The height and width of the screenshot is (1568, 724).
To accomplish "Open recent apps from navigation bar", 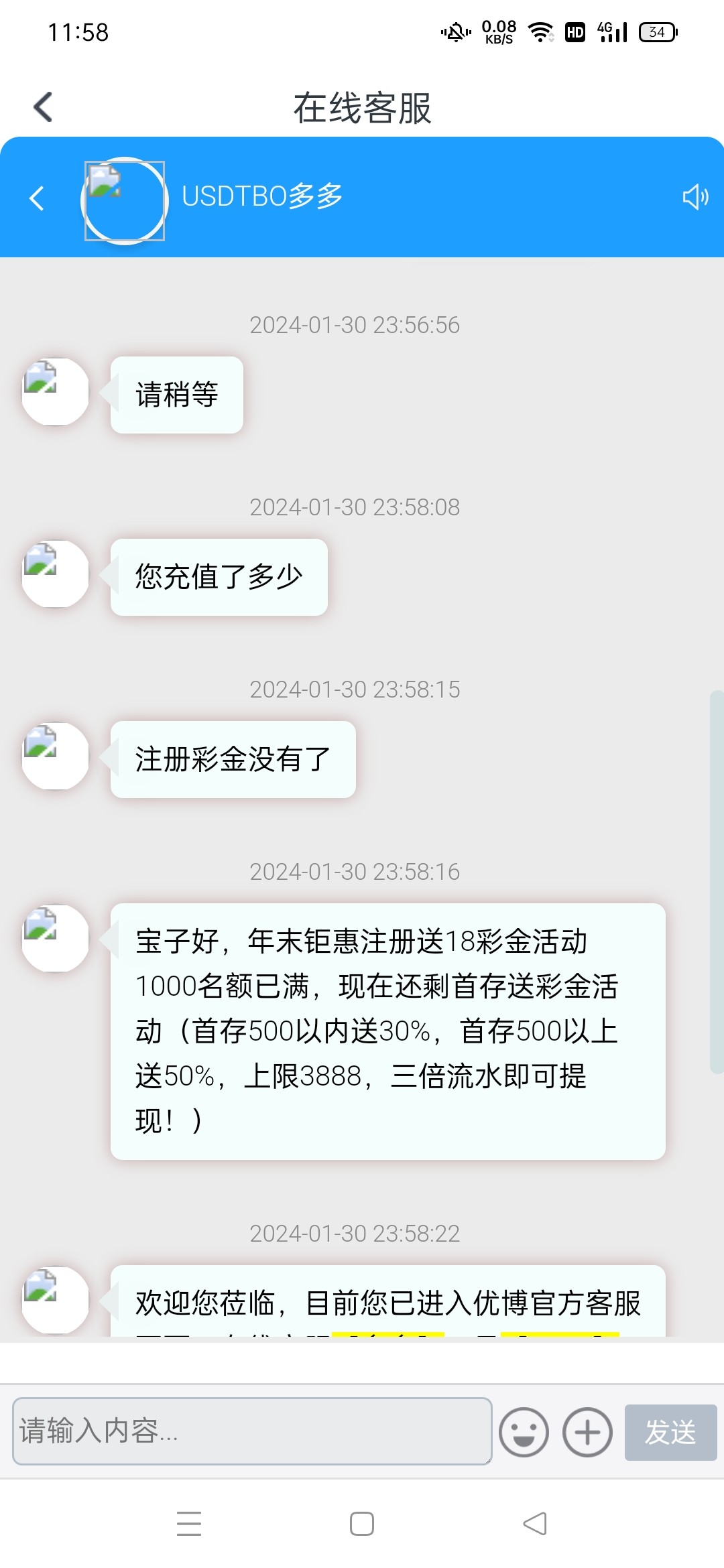I will coord(189,1524).
